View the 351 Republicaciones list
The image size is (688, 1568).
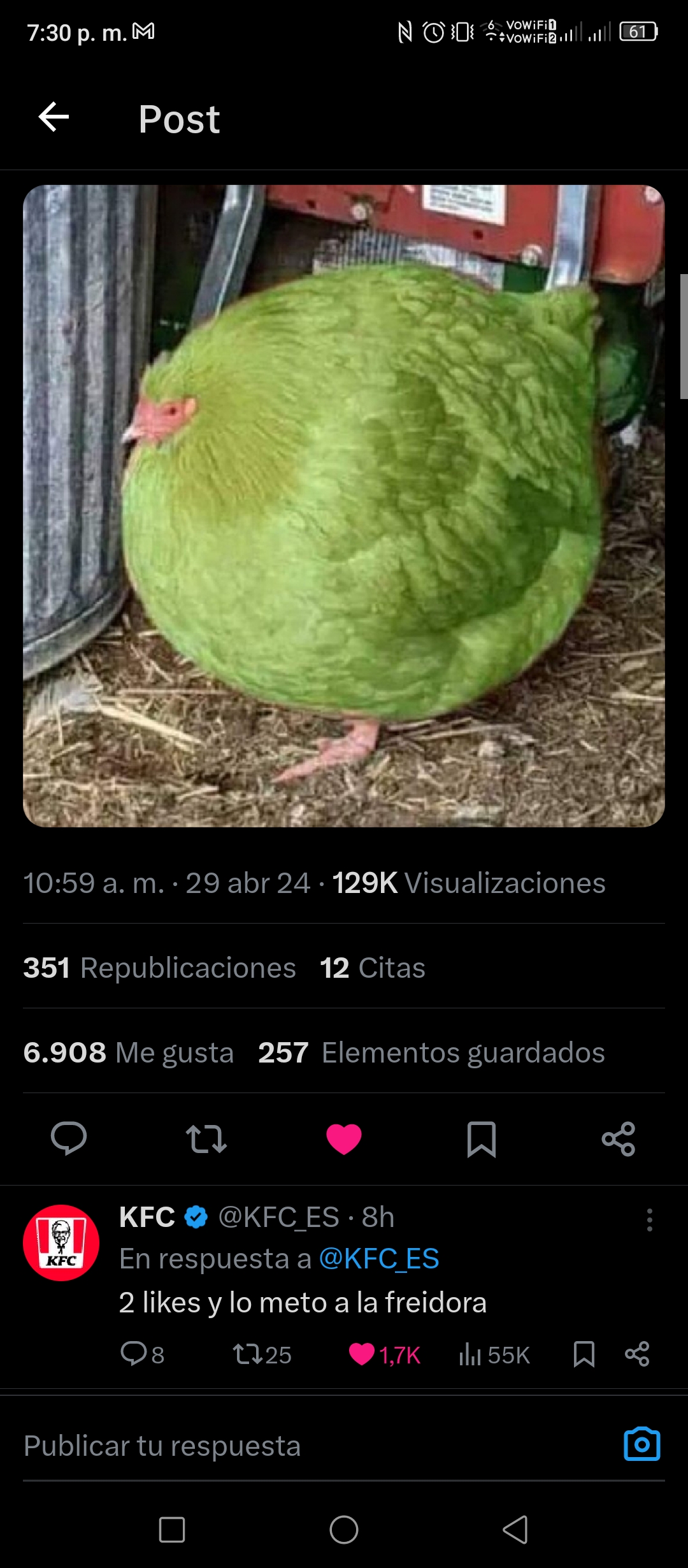159,968
